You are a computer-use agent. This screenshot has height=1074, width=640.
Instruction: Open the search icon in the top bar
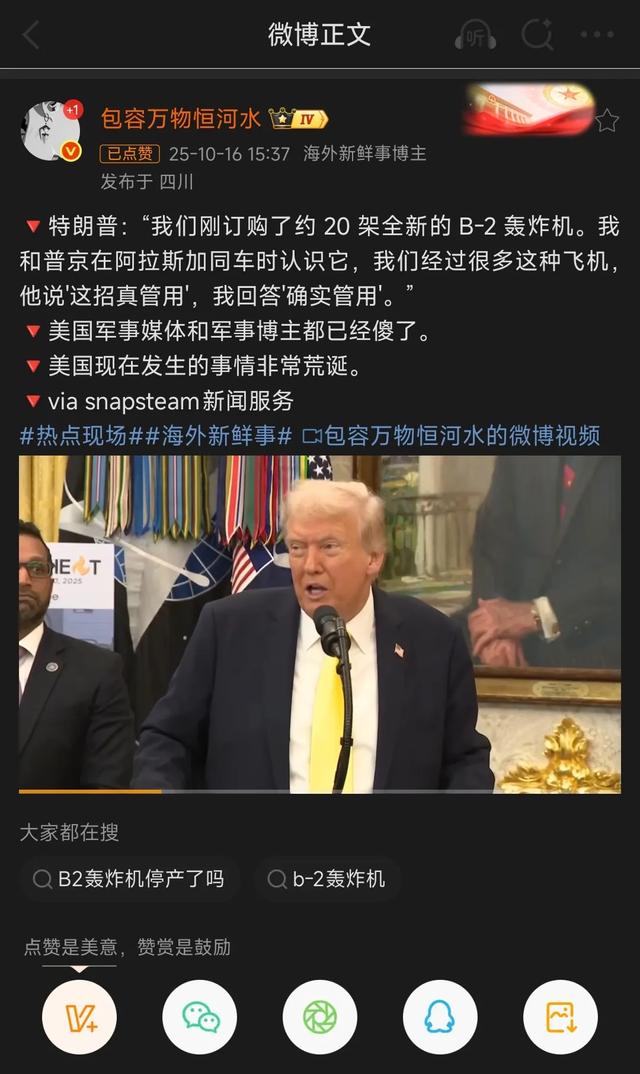[537, 36]
